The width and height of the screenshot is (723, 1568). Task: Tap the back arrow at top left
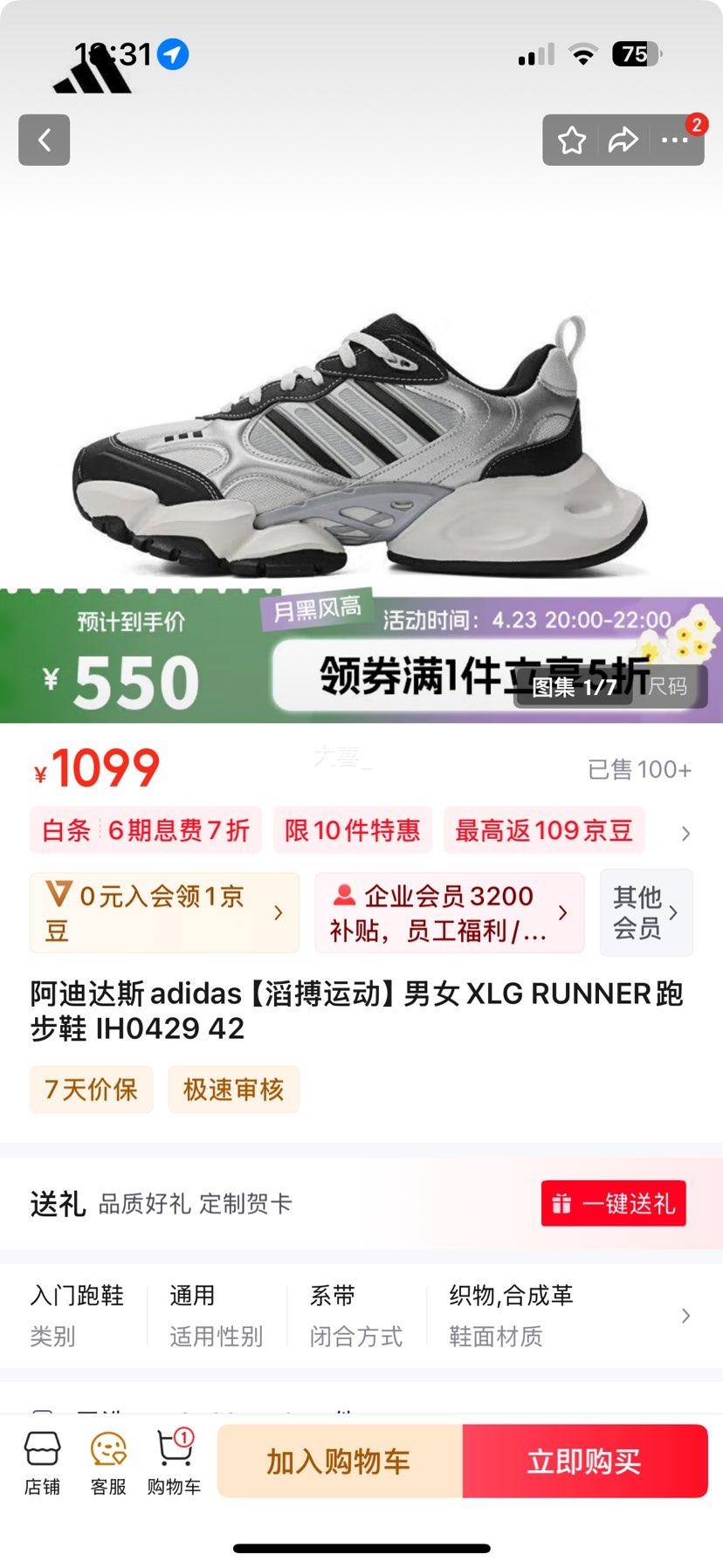pyautogui.click(x=44, y=140)
